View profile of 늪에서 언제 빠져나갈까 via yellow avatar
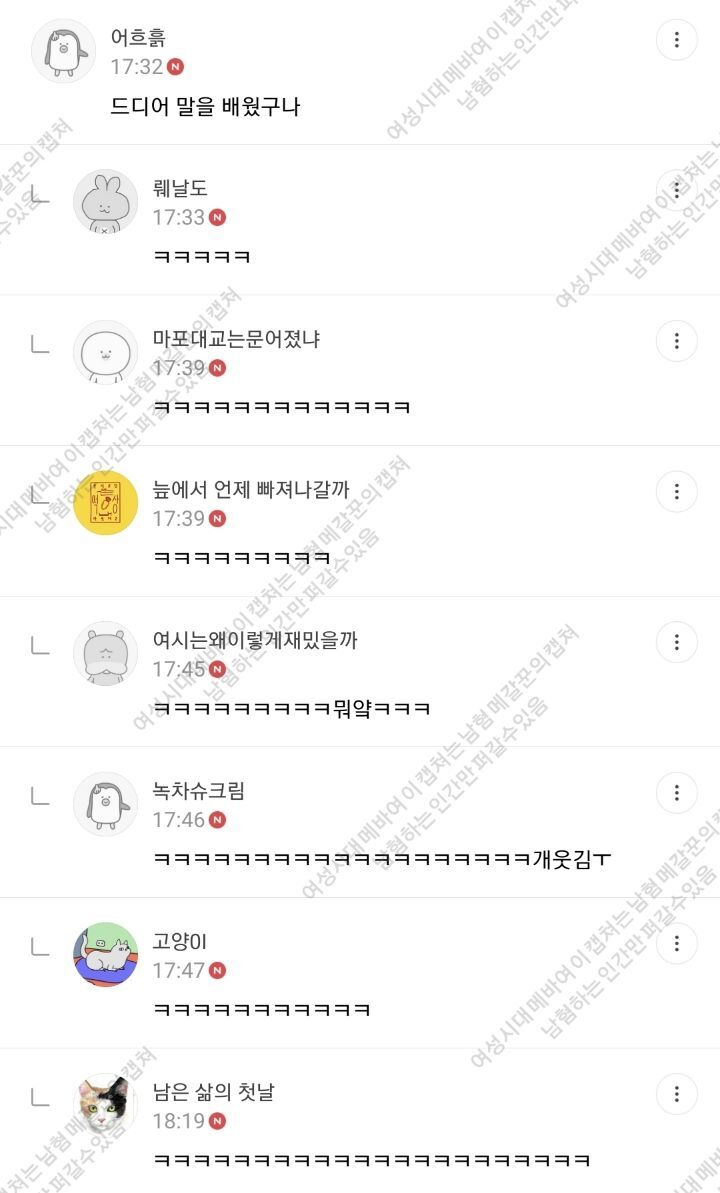720x1193 pixels. pyautogui.click(x=106, y=503)
